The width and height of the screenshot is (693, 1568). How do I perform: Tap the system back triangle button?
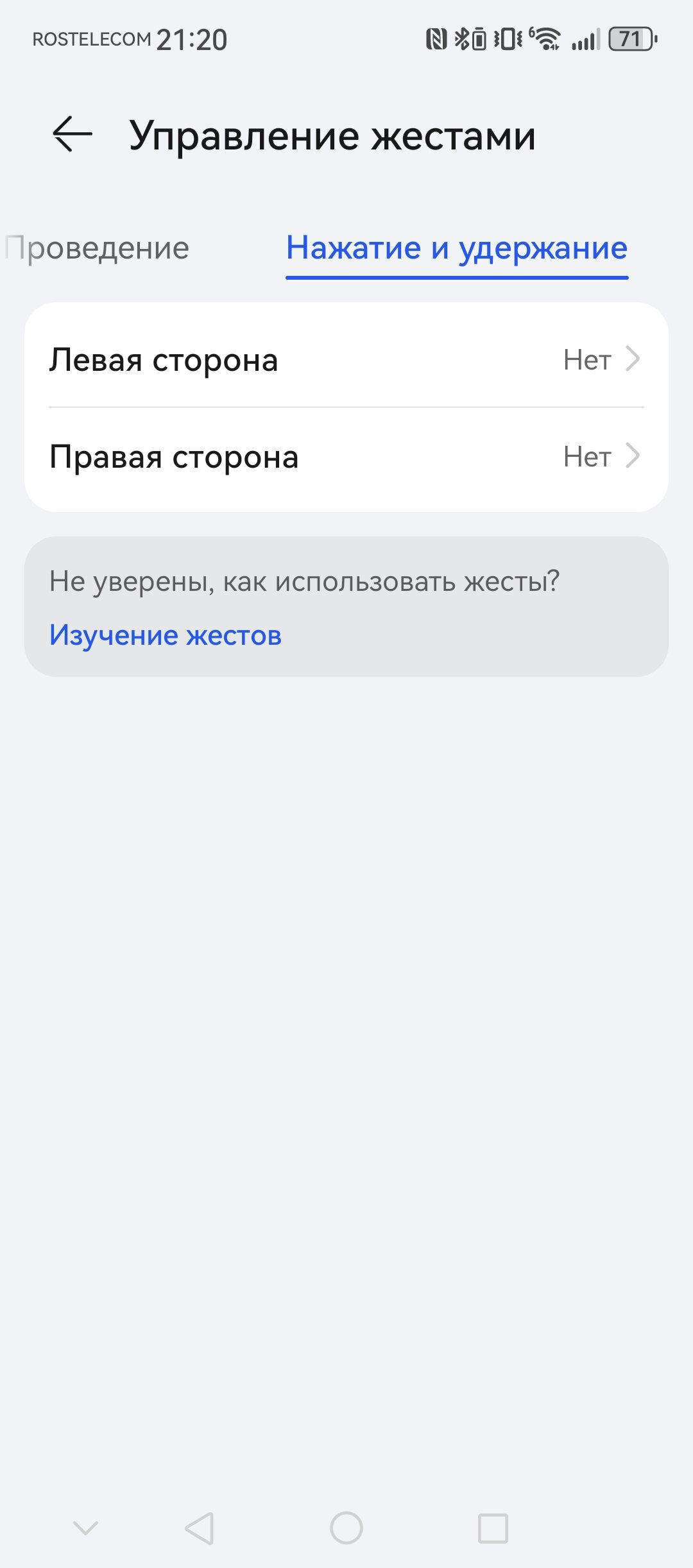(200, 1528)
